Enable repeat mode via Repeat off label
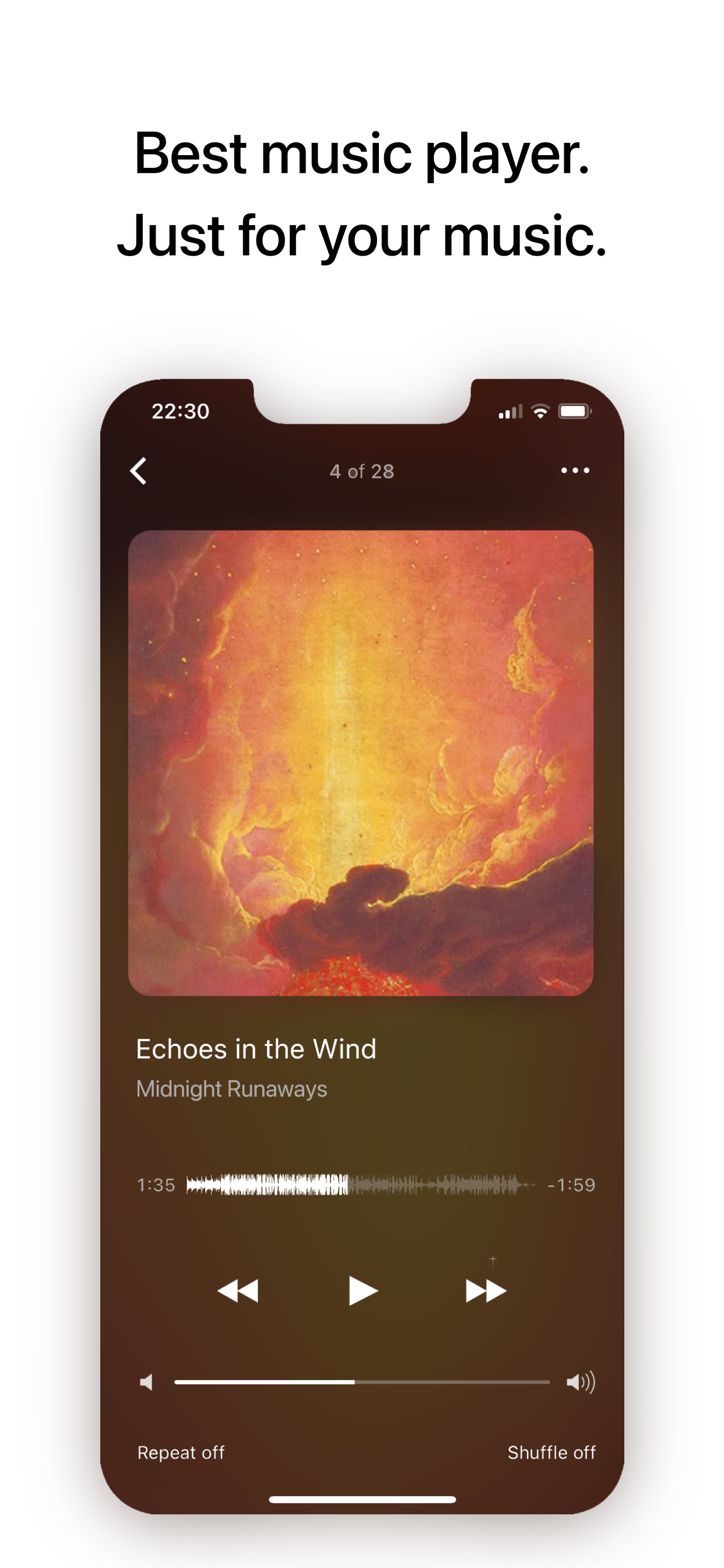Screen dimensions: 724x1568 181,1452
